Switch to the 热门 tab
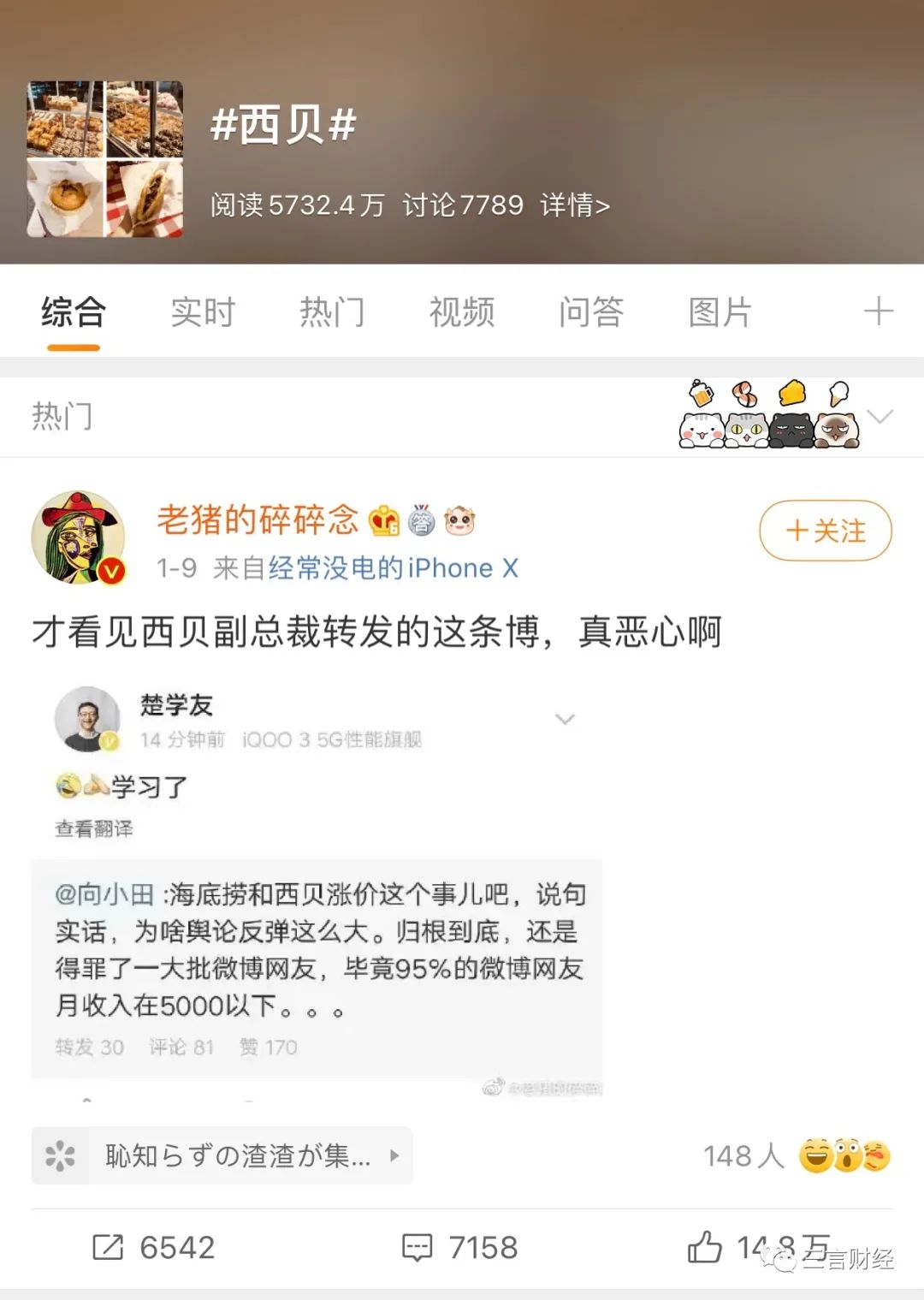 (332, 312)
